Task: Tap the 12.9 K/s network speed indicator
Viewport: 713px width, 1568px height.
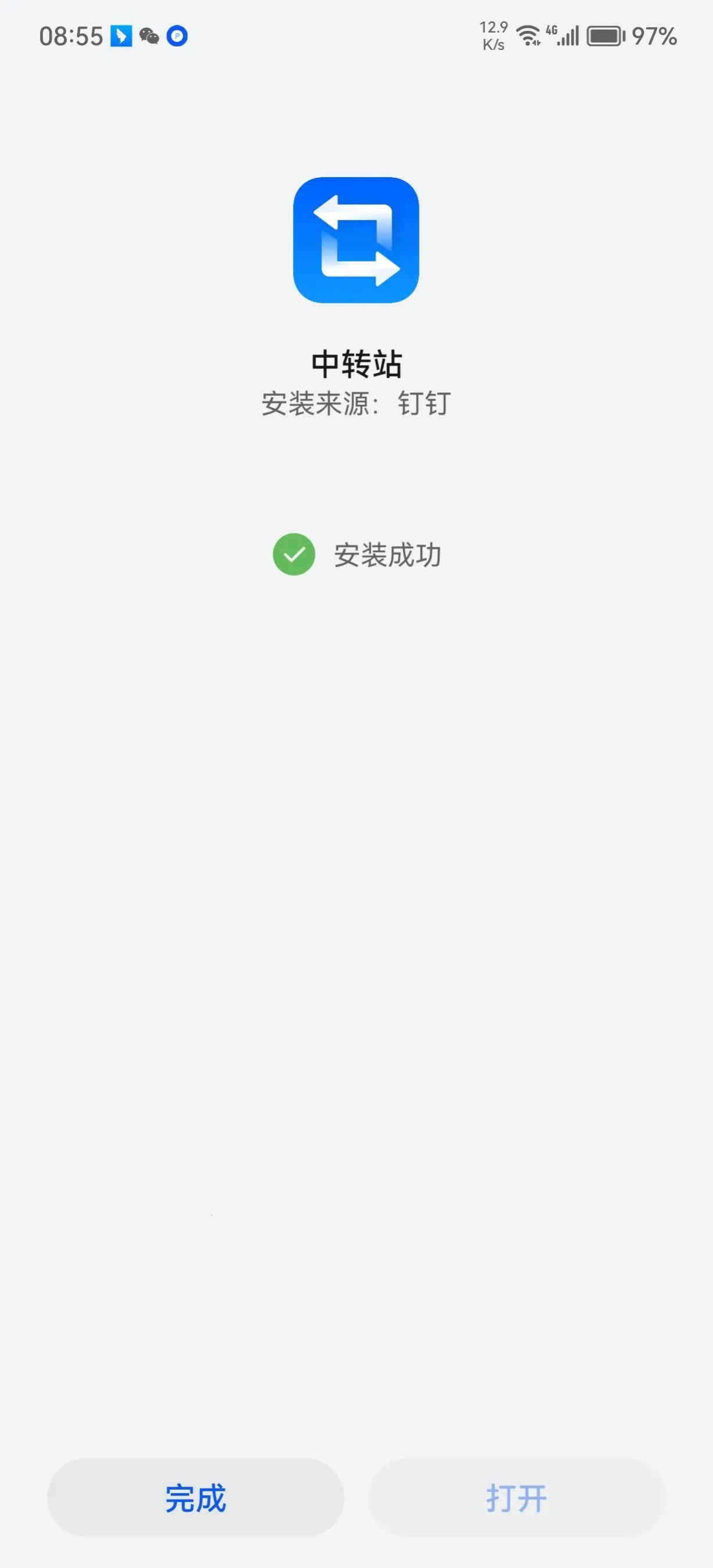Action: [493, 35]
